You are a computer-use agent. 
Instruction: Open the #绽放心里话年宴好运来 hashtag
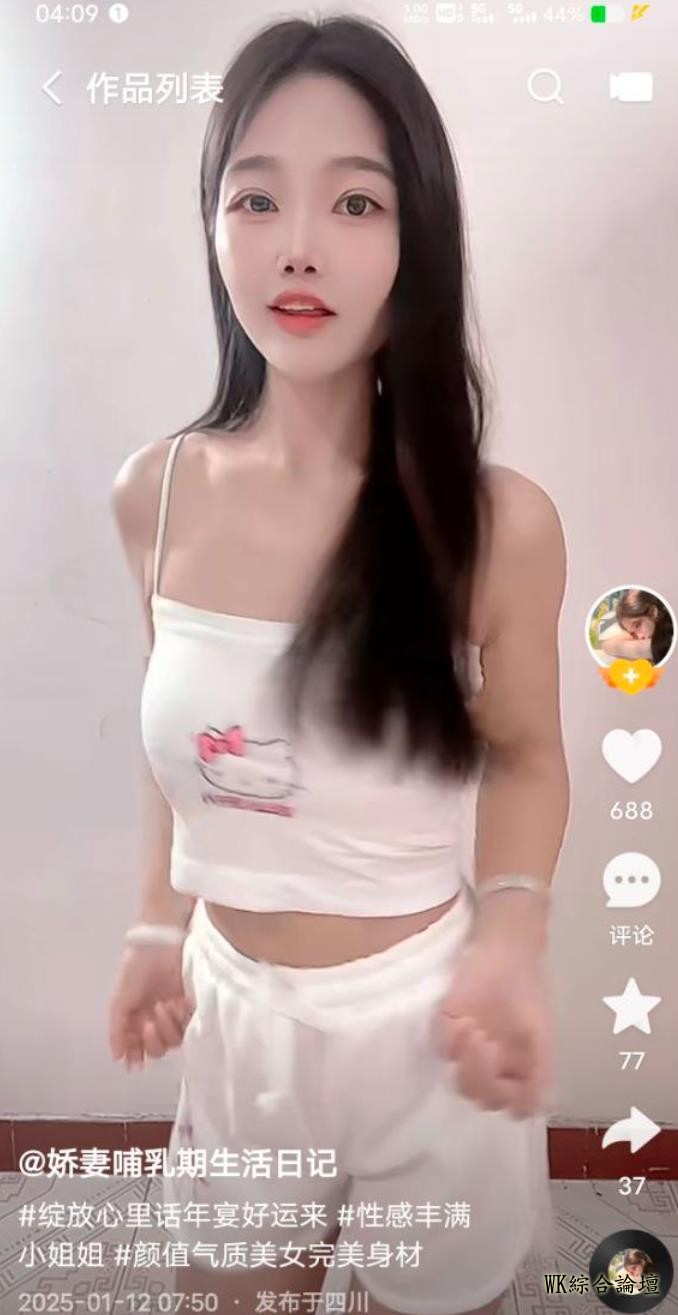173,1216
